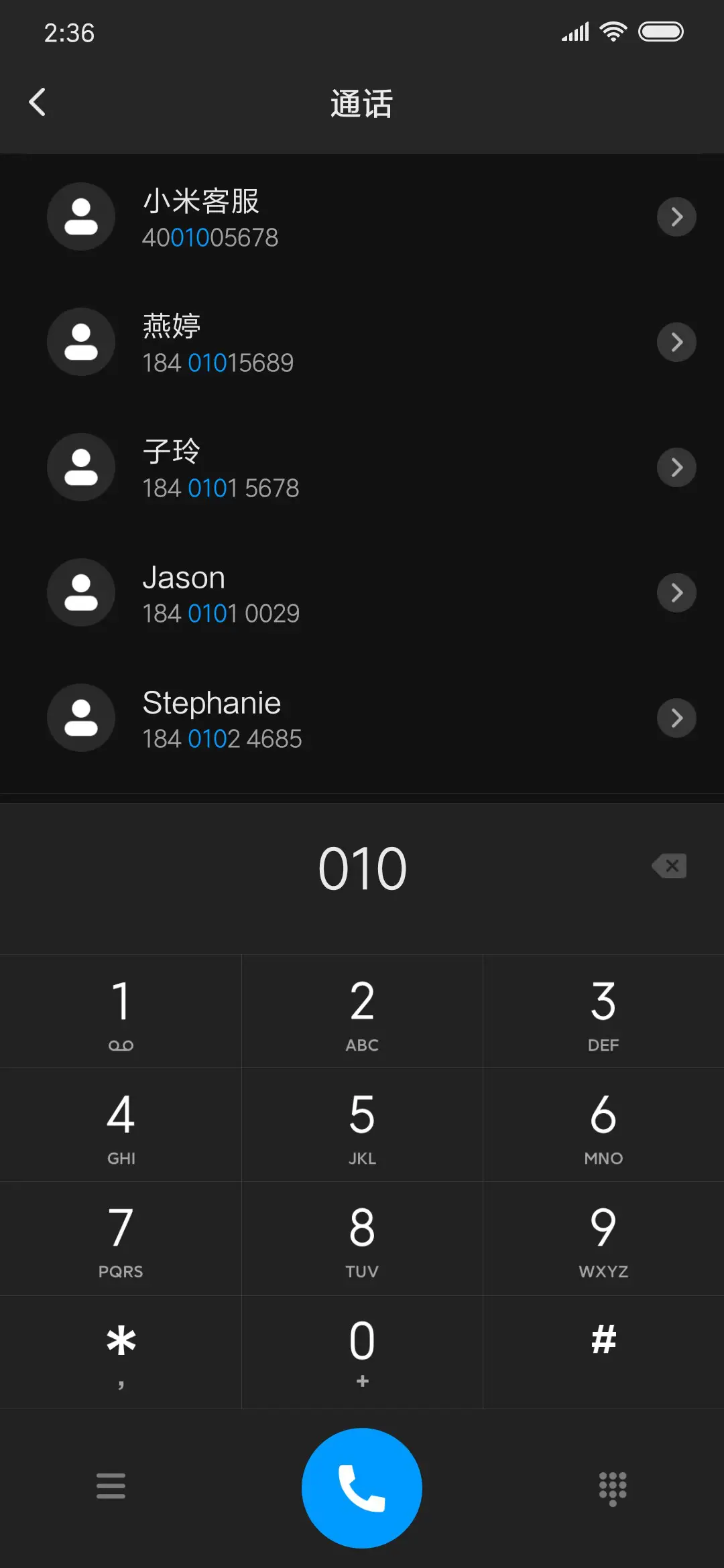Tap Stephanie's contact avatar
724x1568 pixels.
click(80, 718)
